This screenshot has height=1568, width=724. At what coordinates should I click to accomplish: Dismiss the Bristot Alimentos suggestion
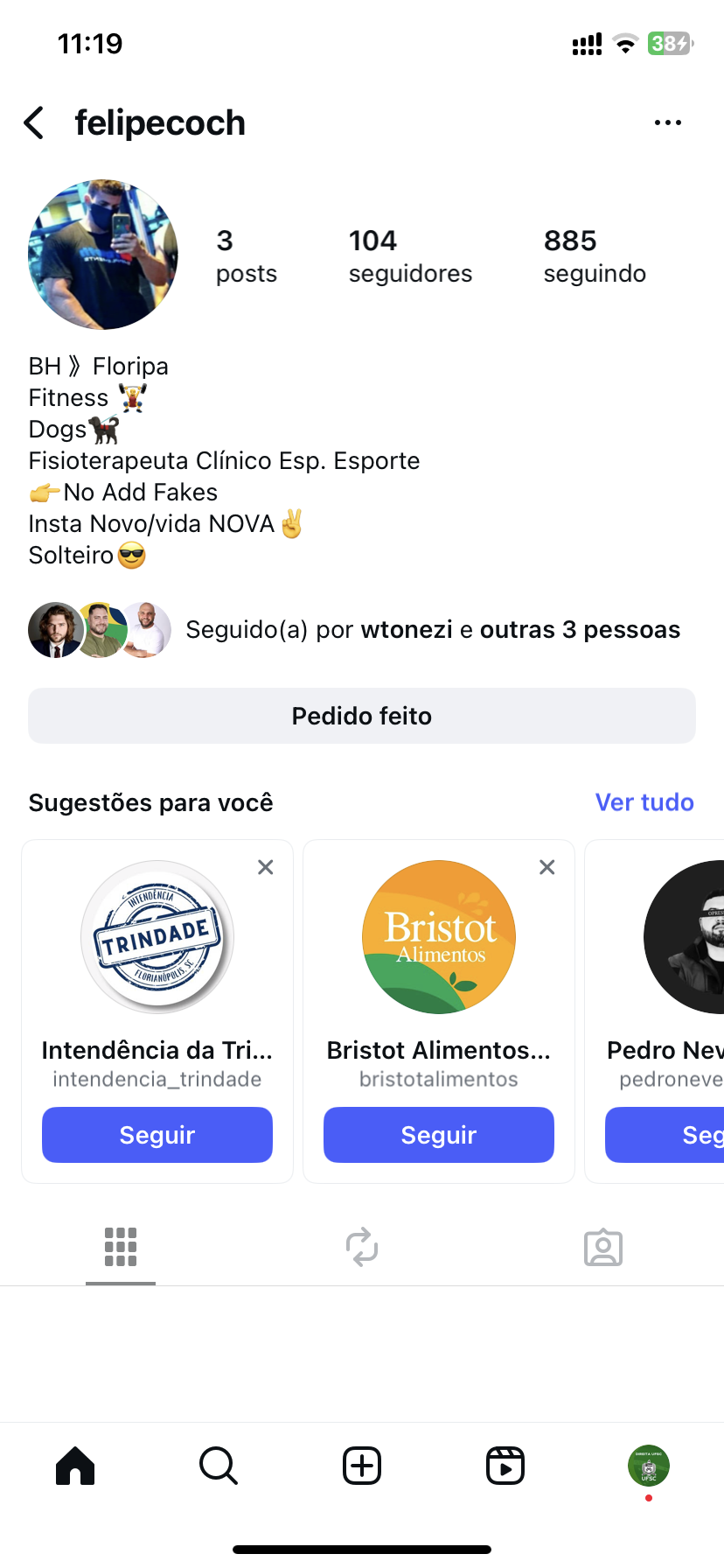click(547, 867)
